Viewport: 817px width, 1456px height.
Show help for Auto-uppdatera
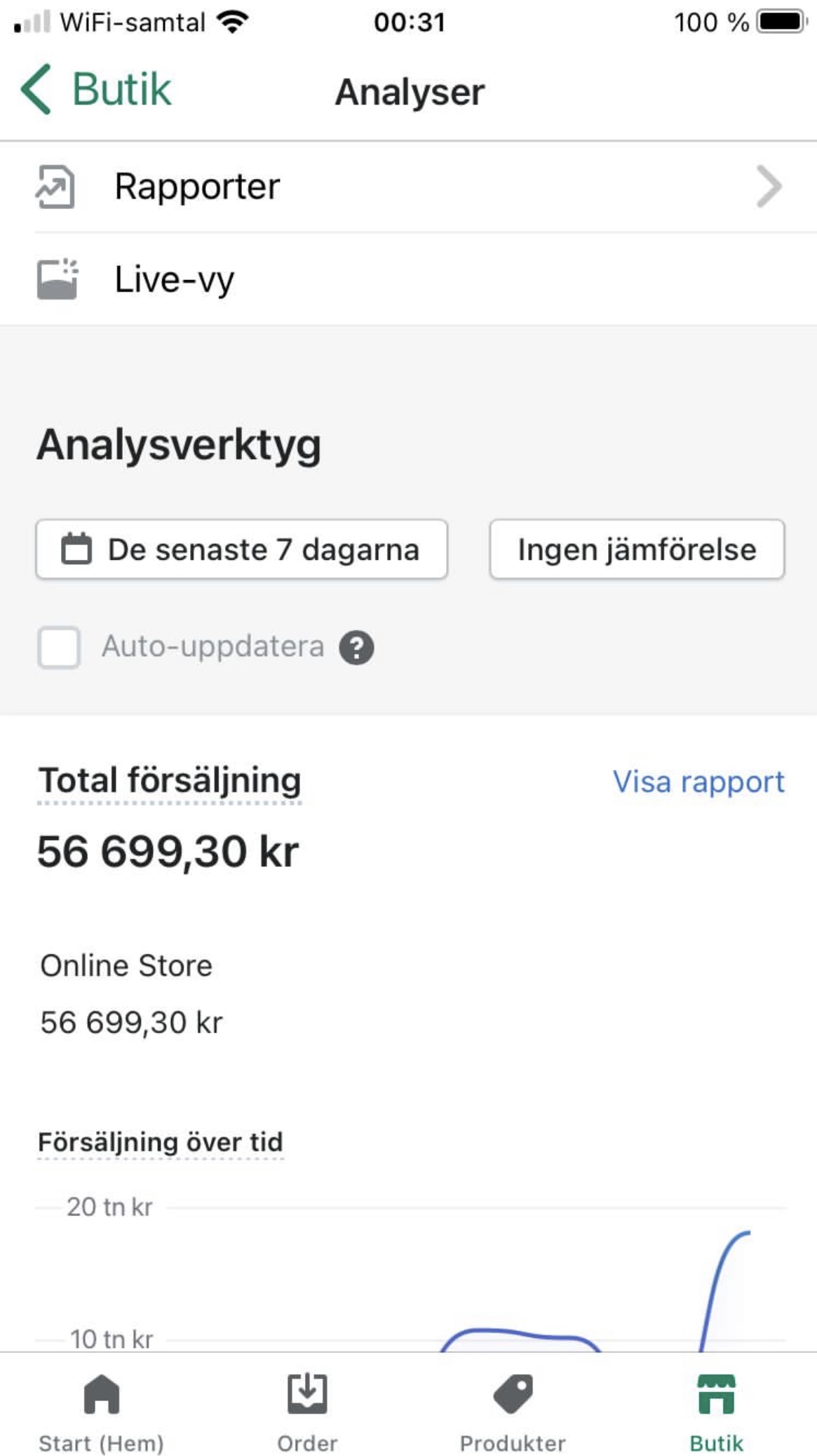(x=356, y=647)
